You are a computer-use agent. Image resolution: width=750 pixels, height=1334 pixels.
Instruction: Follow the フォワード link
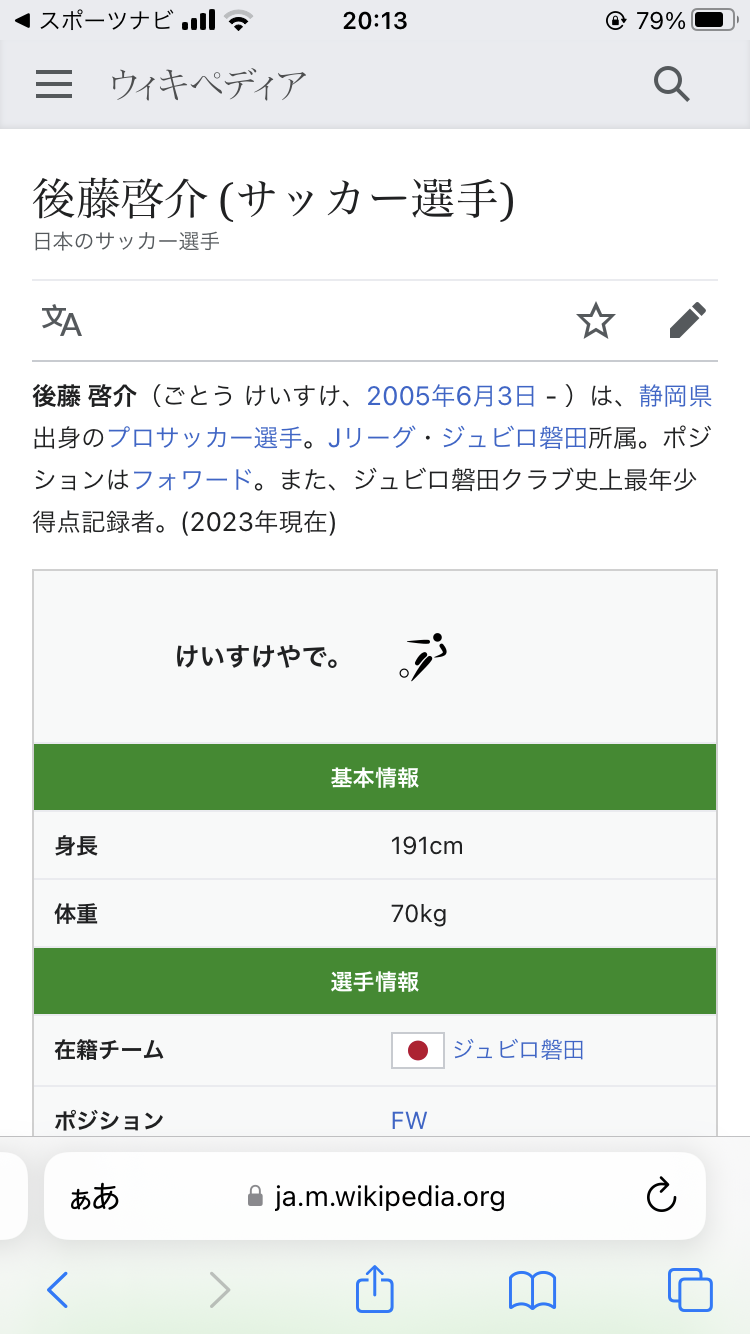click(192, 479)
